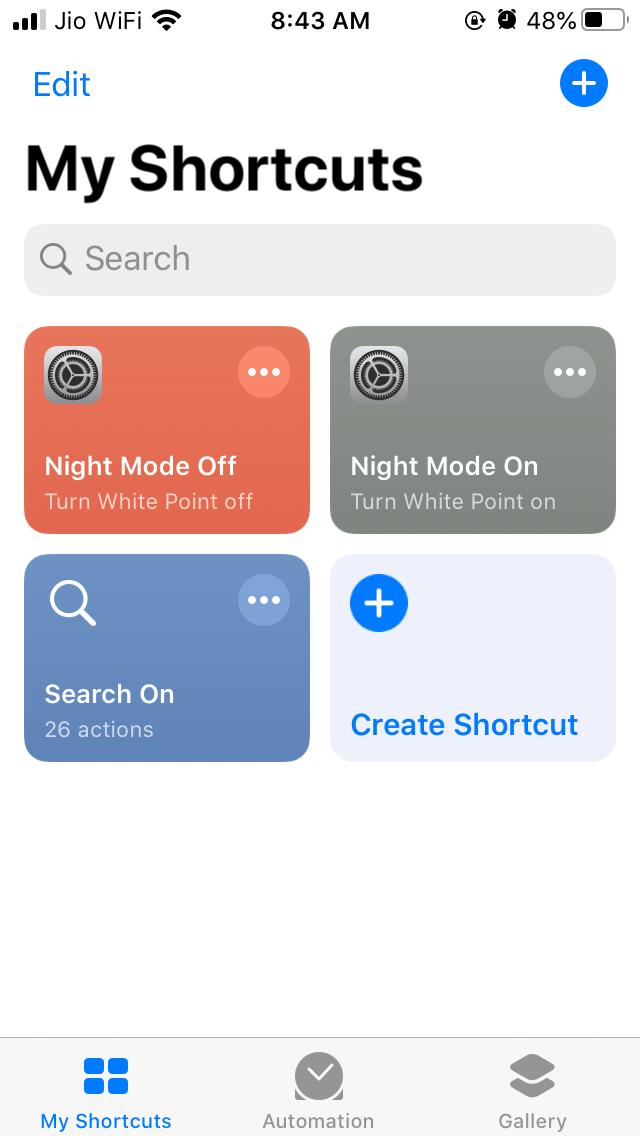640x1136 pixels.
Task: Open the options dots on Night Mode Off
Action: pyautogui.click(x=264, y=372)
